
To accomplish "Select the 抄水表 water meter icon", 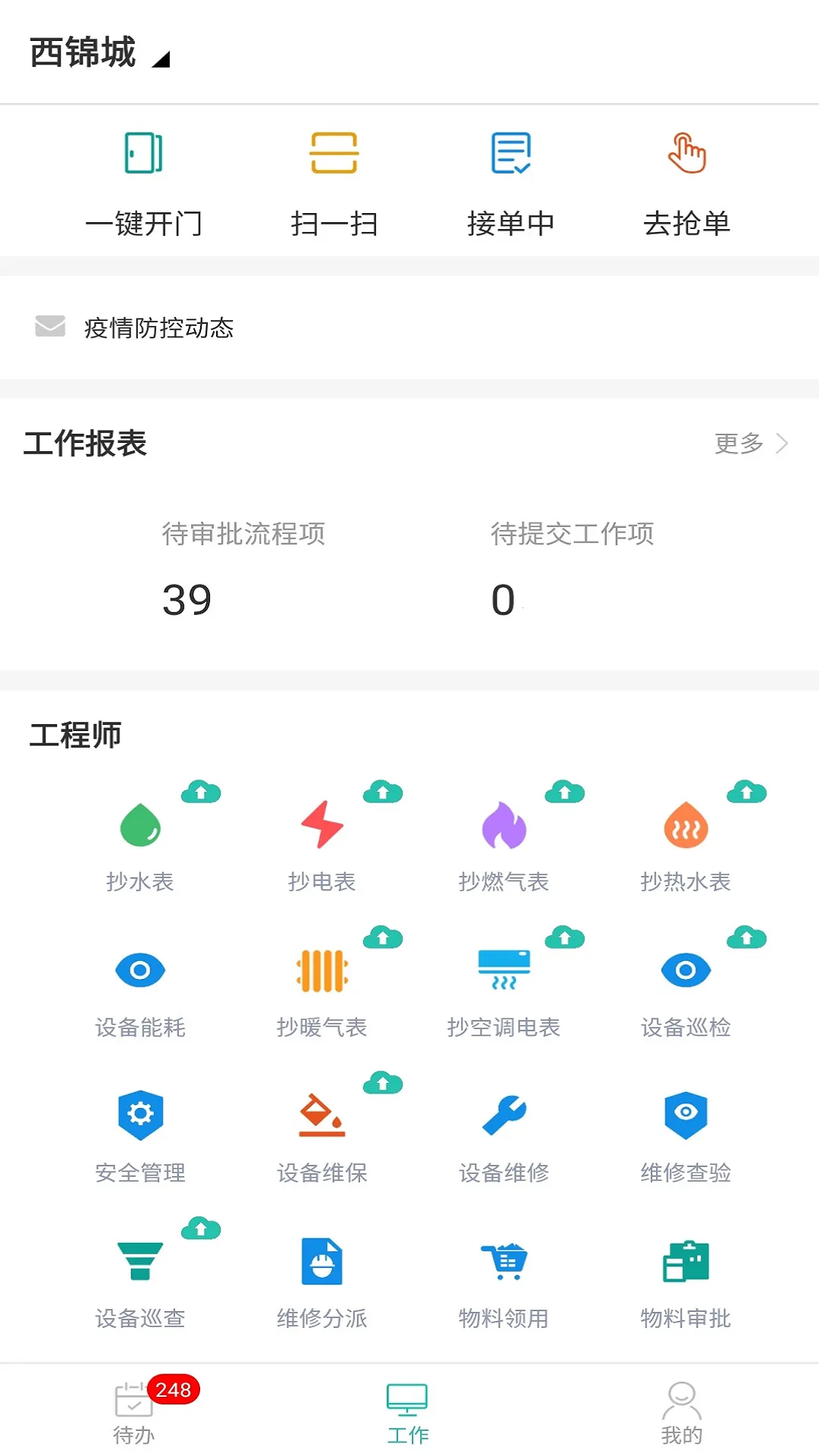I will pyautogui.click(x=140, y=827).
